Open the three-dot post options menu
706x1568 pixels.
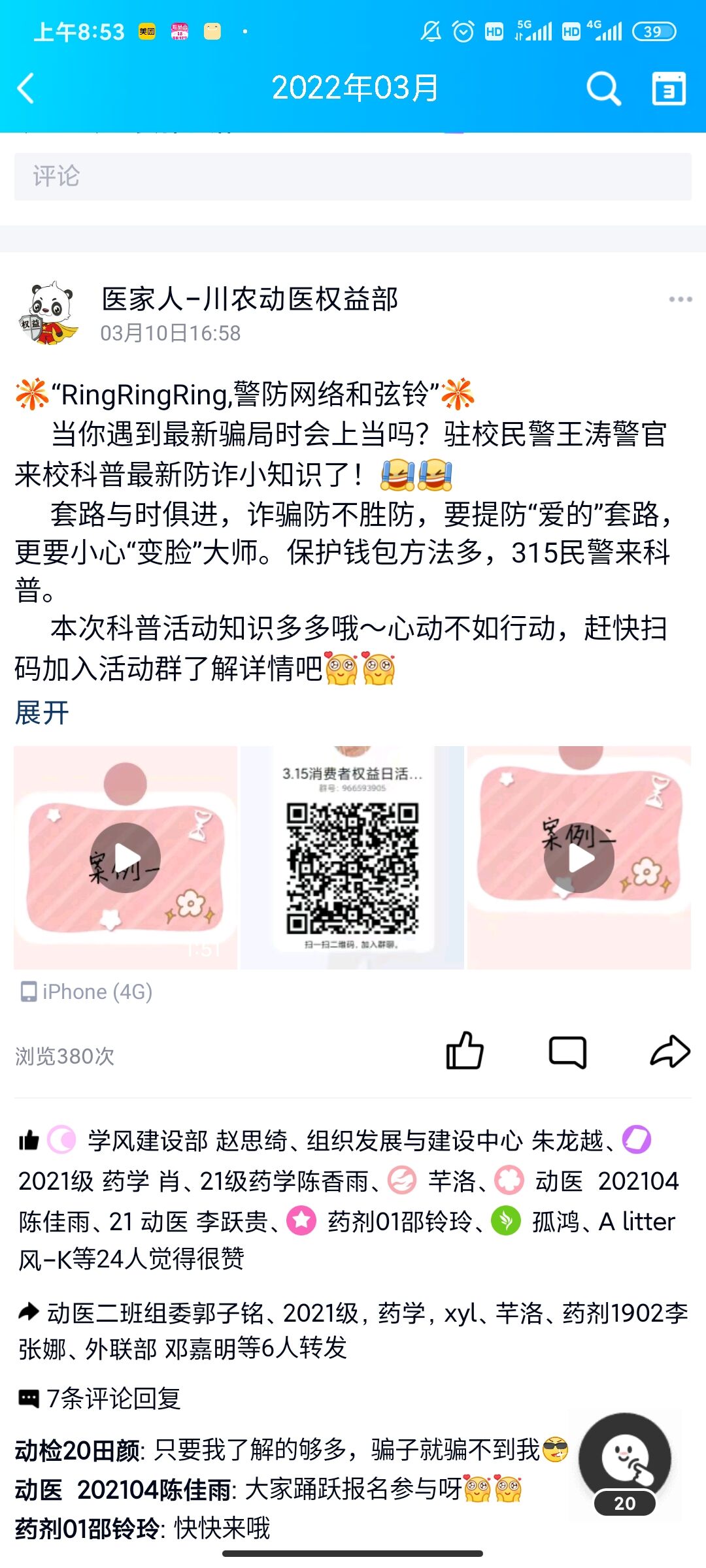(680, 299)
